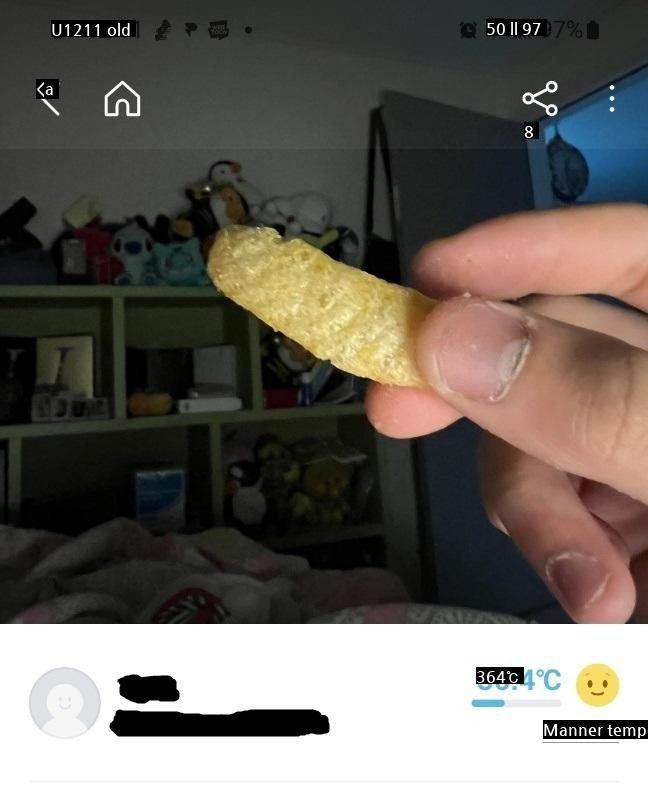This screenshot has height=800, width=648.
Task: Share this listing
Action: click(x=540, y=99)
